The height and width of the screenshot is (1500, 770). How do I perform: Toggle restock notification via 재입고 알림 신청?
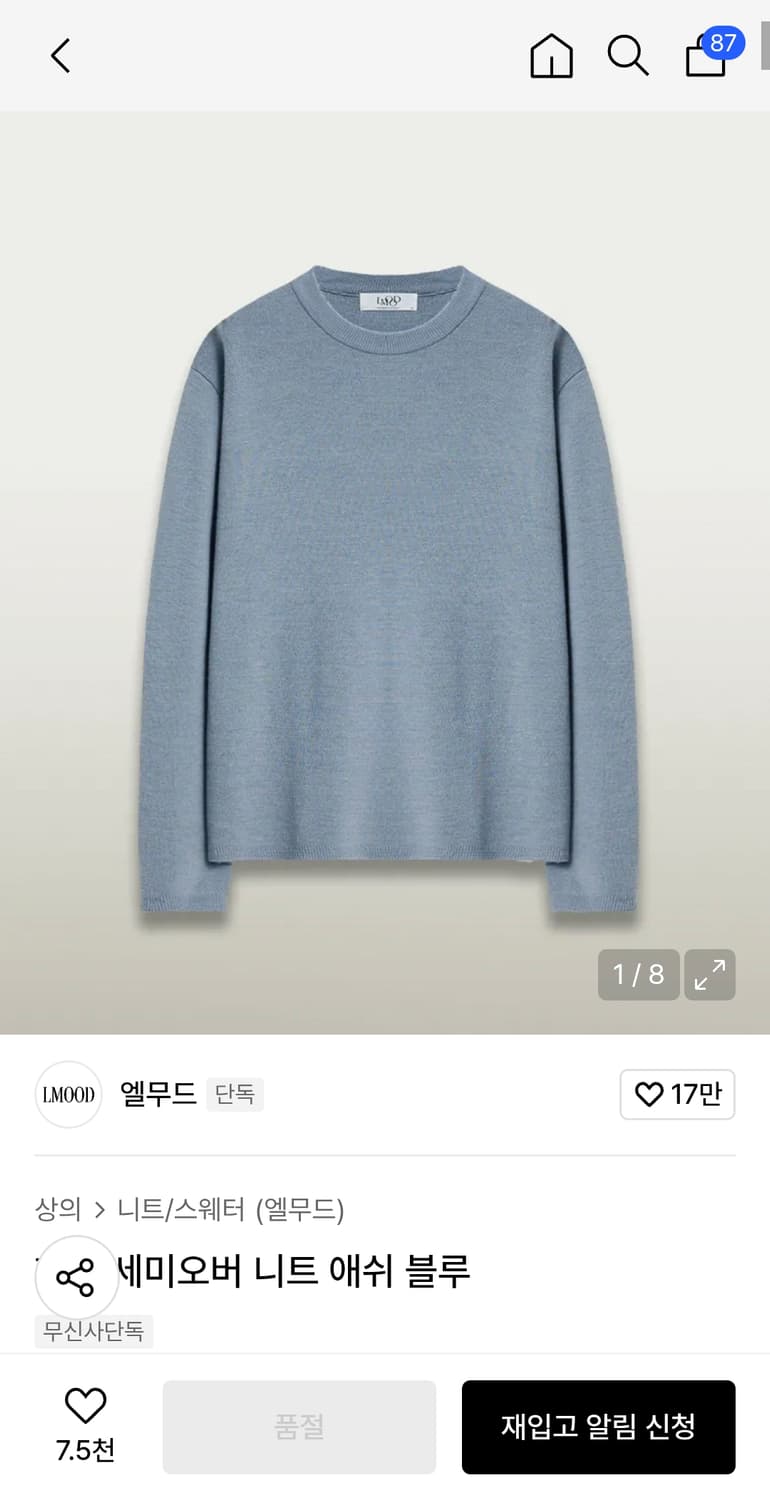tap(598, 1427)
